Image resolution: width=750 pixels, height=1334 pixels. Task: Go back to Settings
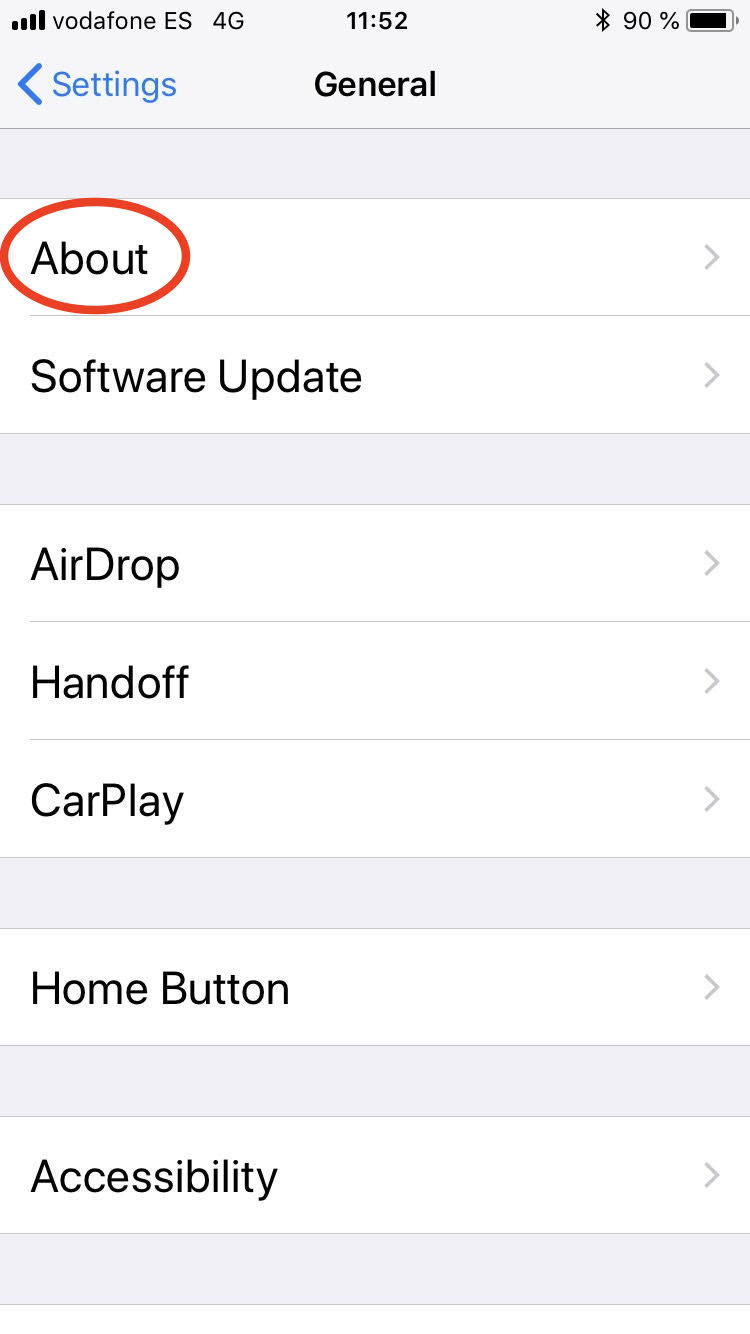pyautogui.click(x=97, y=85)
